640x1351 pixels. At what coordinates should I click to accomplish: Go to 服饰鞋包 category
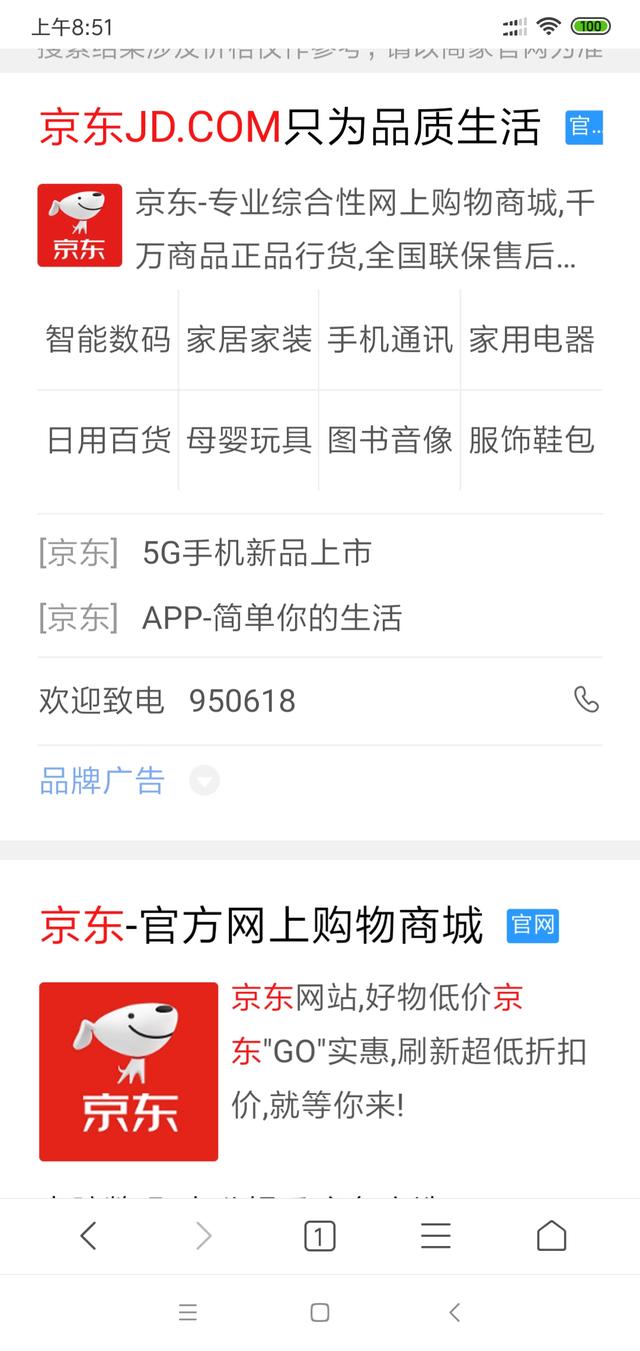[x=531, y=440]
